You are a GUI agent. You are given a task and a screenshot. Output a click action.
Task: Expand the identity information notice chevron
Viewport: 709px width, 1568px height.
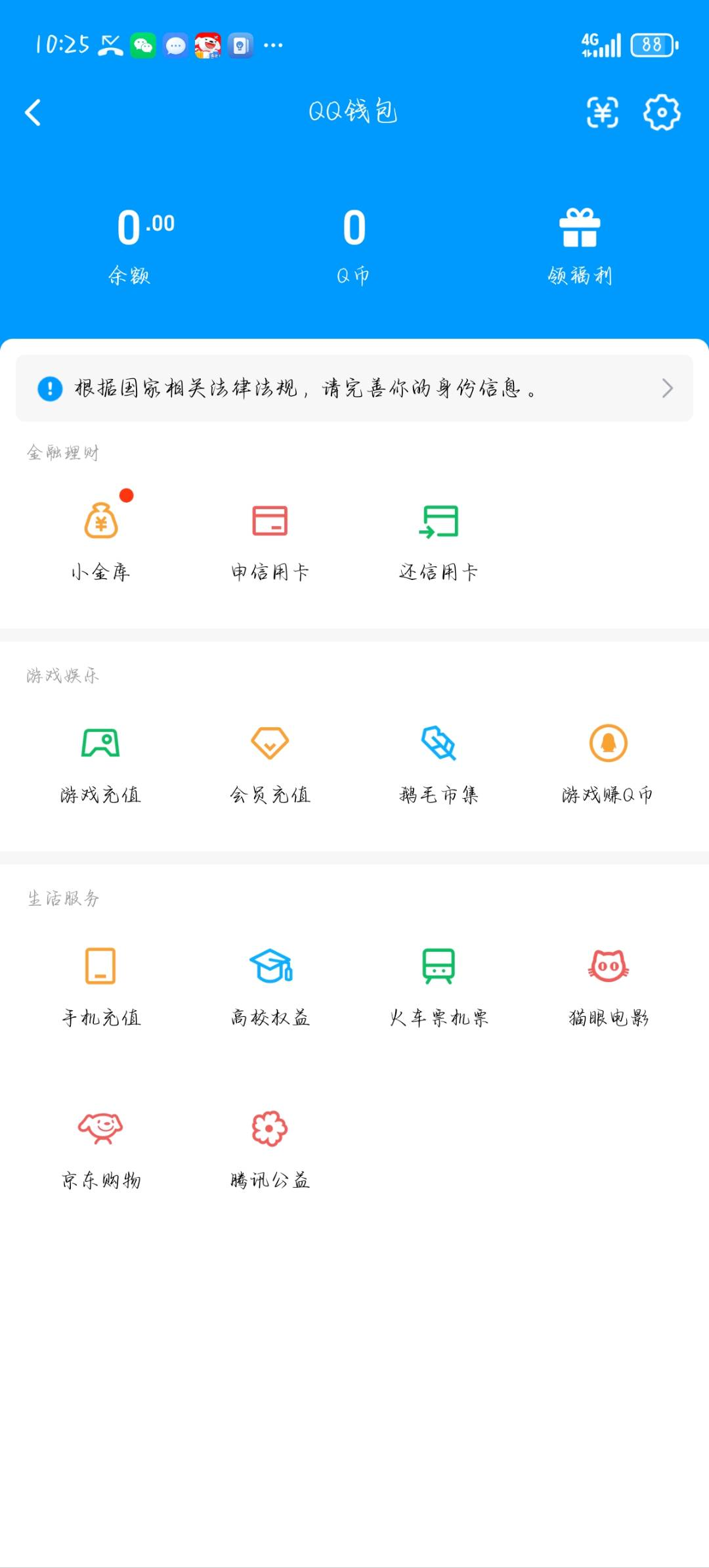[x=668, y=389]
